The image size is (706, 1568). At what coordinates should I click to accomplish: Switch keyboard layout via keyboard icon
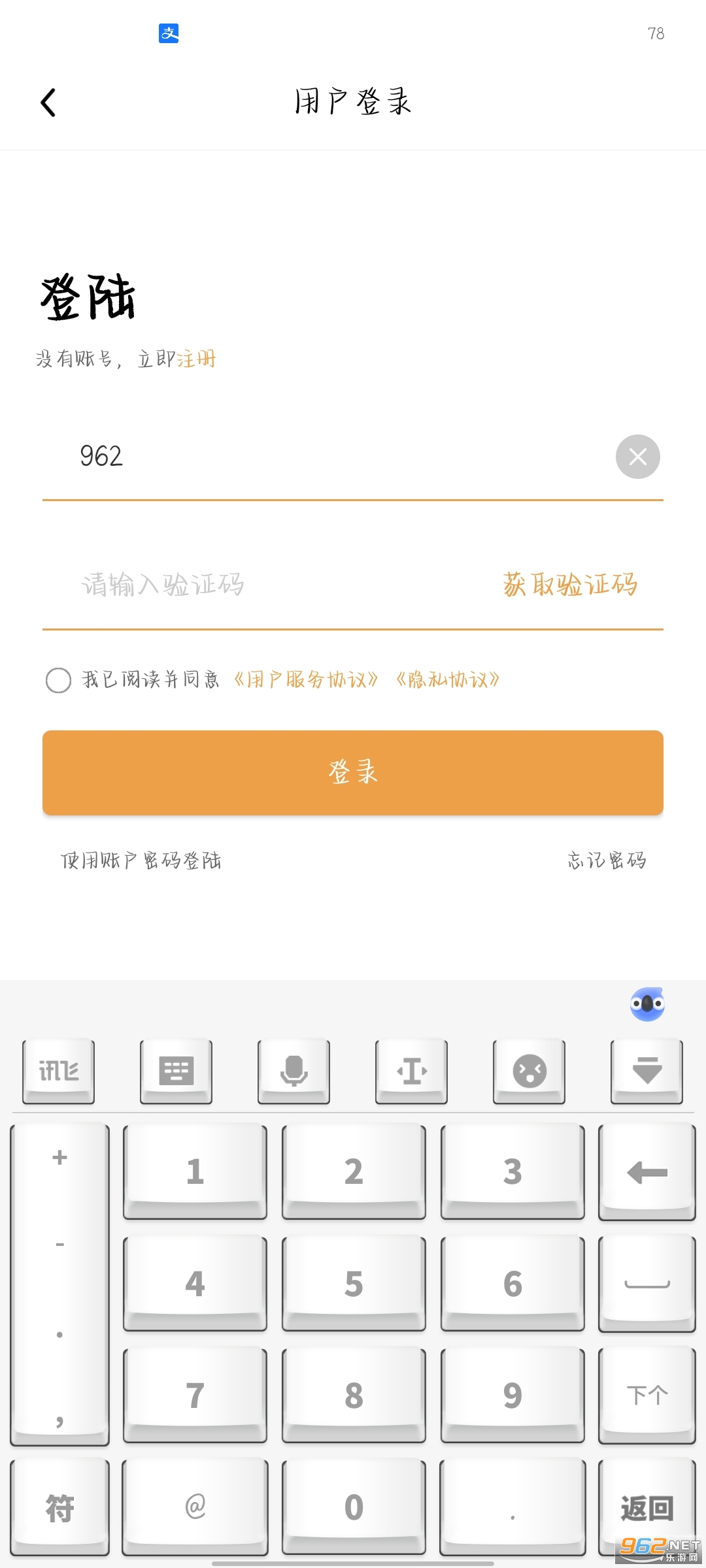click(x=175, y=1071)
